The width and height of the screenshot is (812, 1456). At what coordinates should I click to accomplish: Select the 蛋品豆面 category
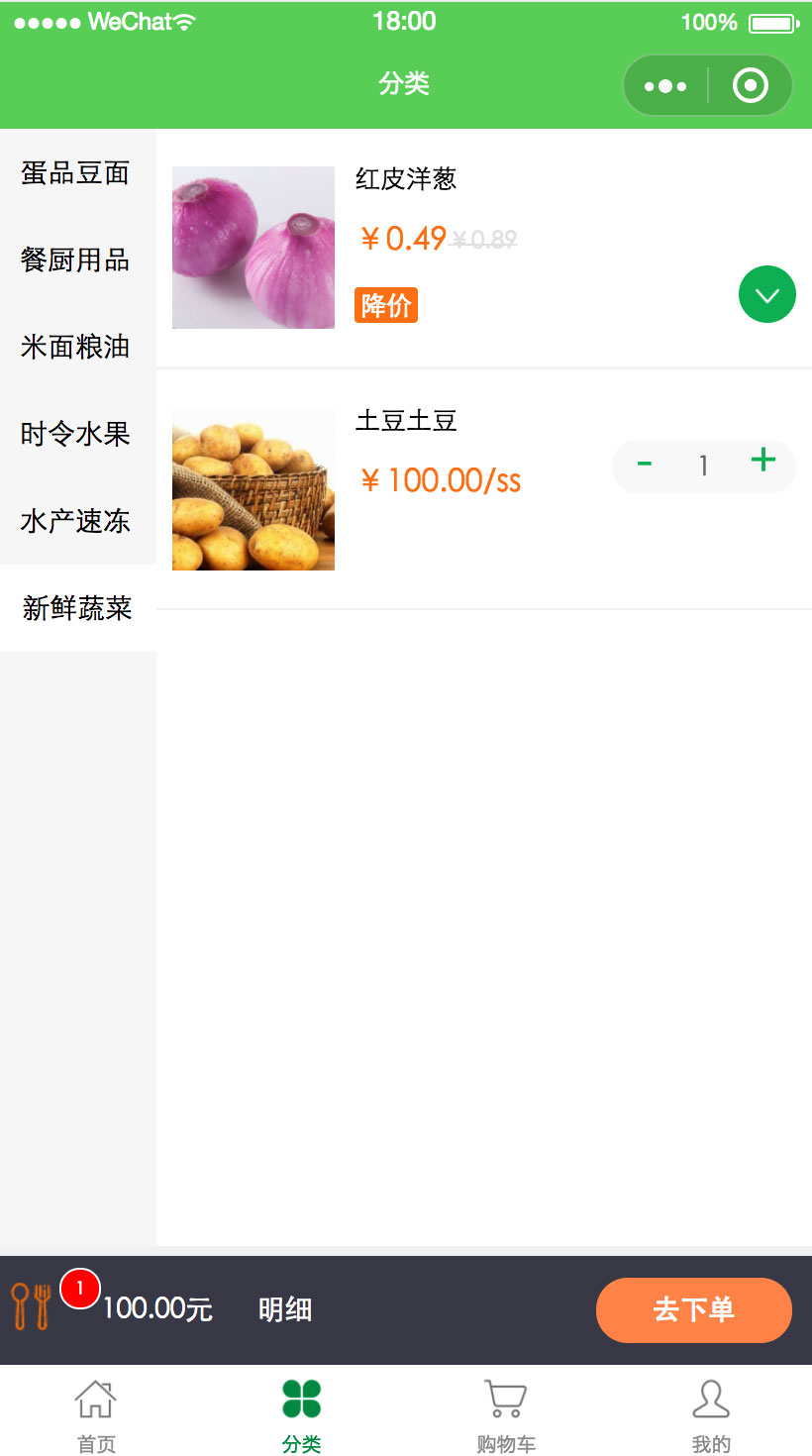coord(76,173)
